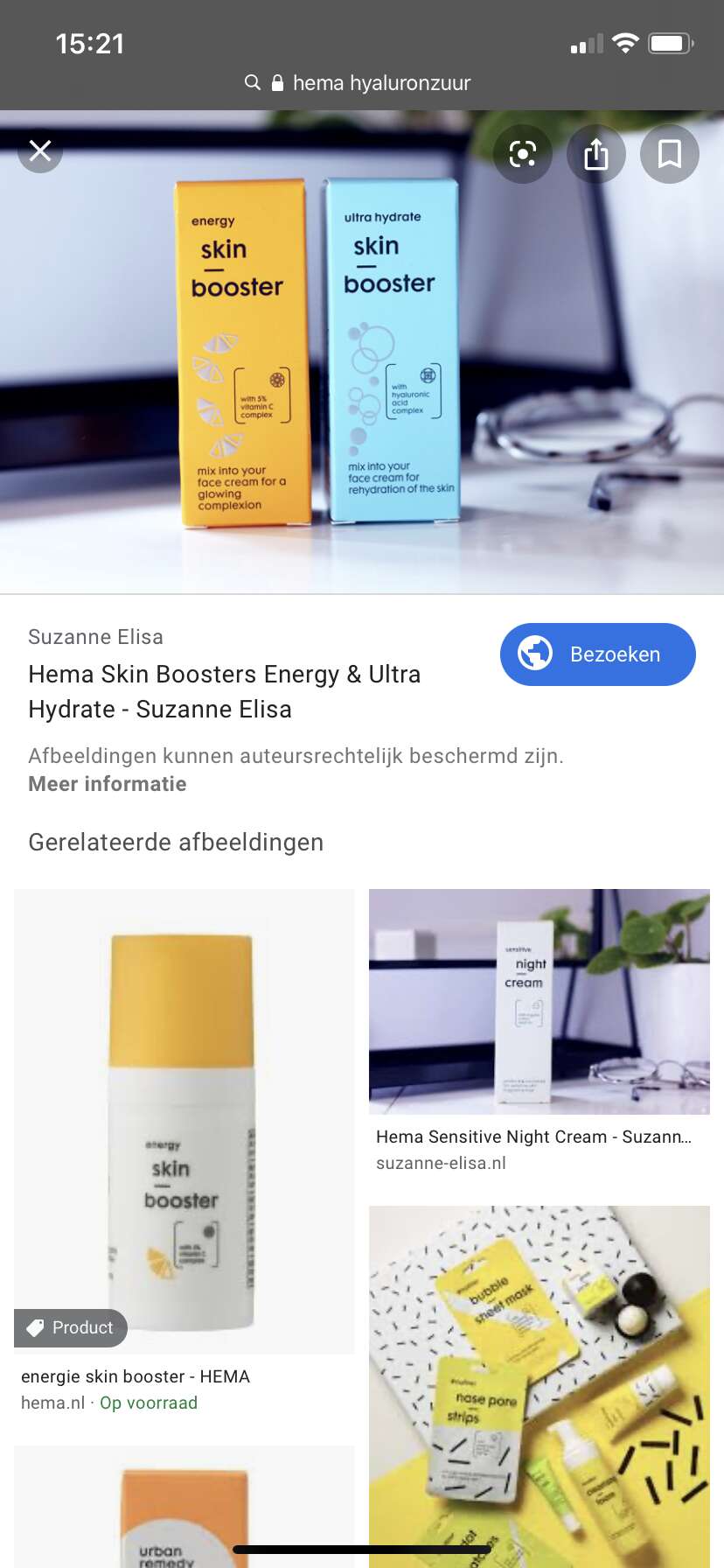View the main skin booster photo
Image resolution: width=724 pixels, height=1568 pixels.
click(x=362, y=352)
